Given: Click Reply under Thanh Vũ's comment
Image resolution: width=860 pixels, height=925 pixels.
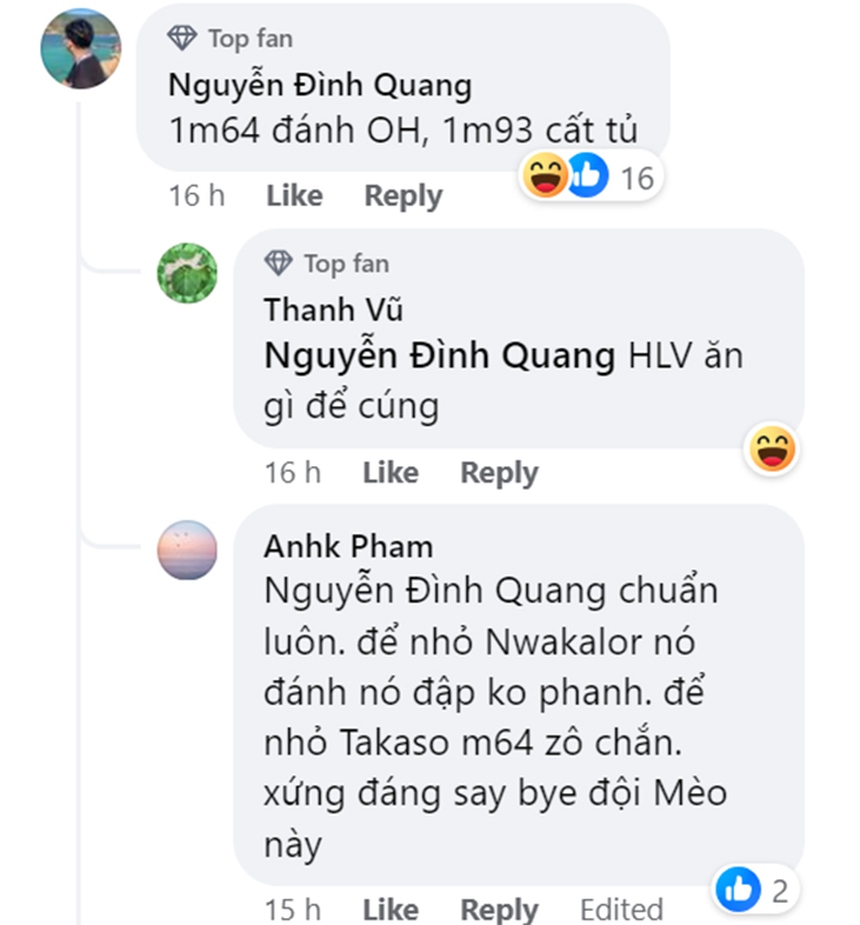Looking at the screenshot, I should tap(498, 472).
